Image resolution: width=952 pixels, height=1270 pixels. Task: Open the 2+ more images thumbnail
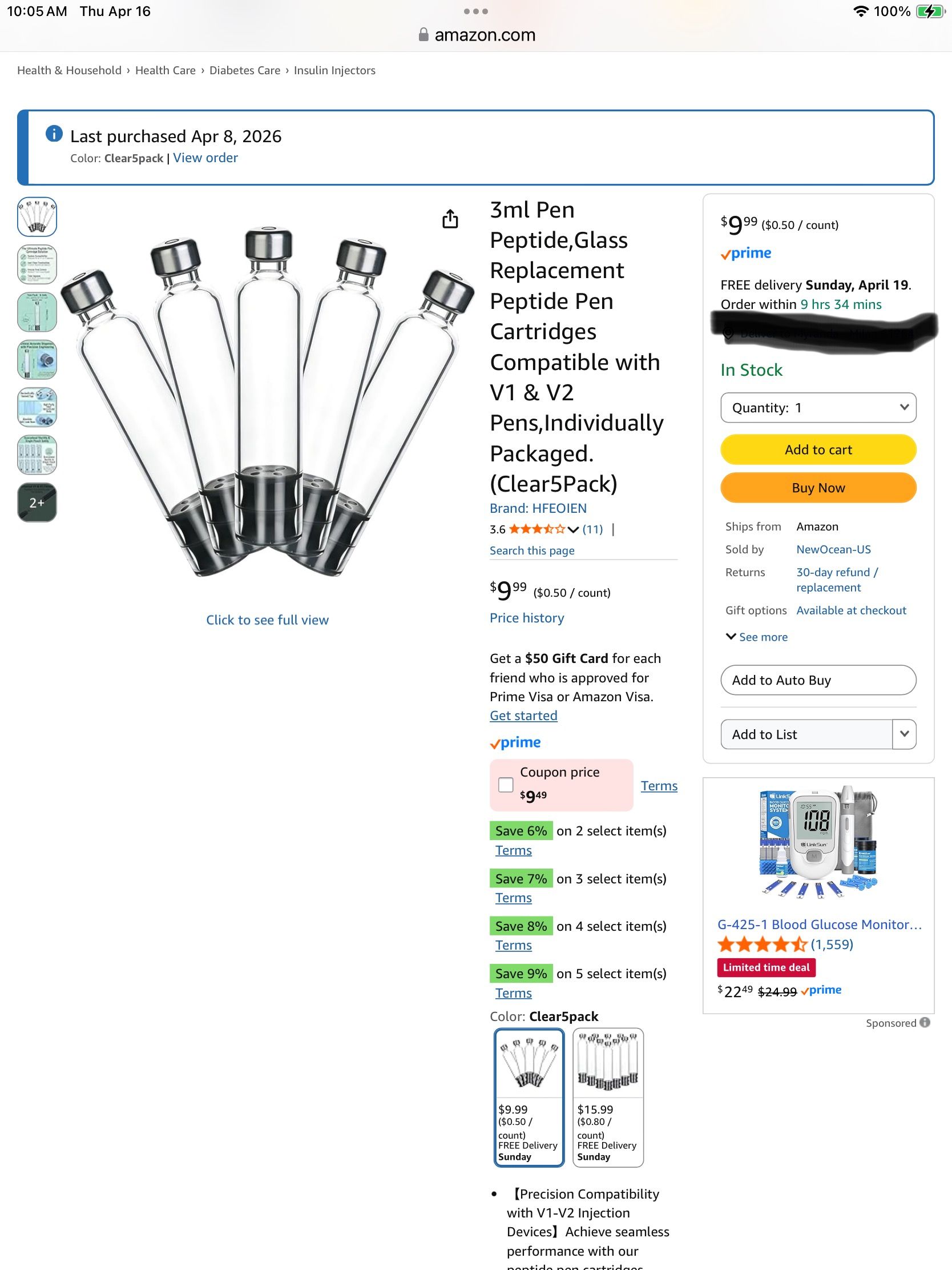(x=37, y=503)
